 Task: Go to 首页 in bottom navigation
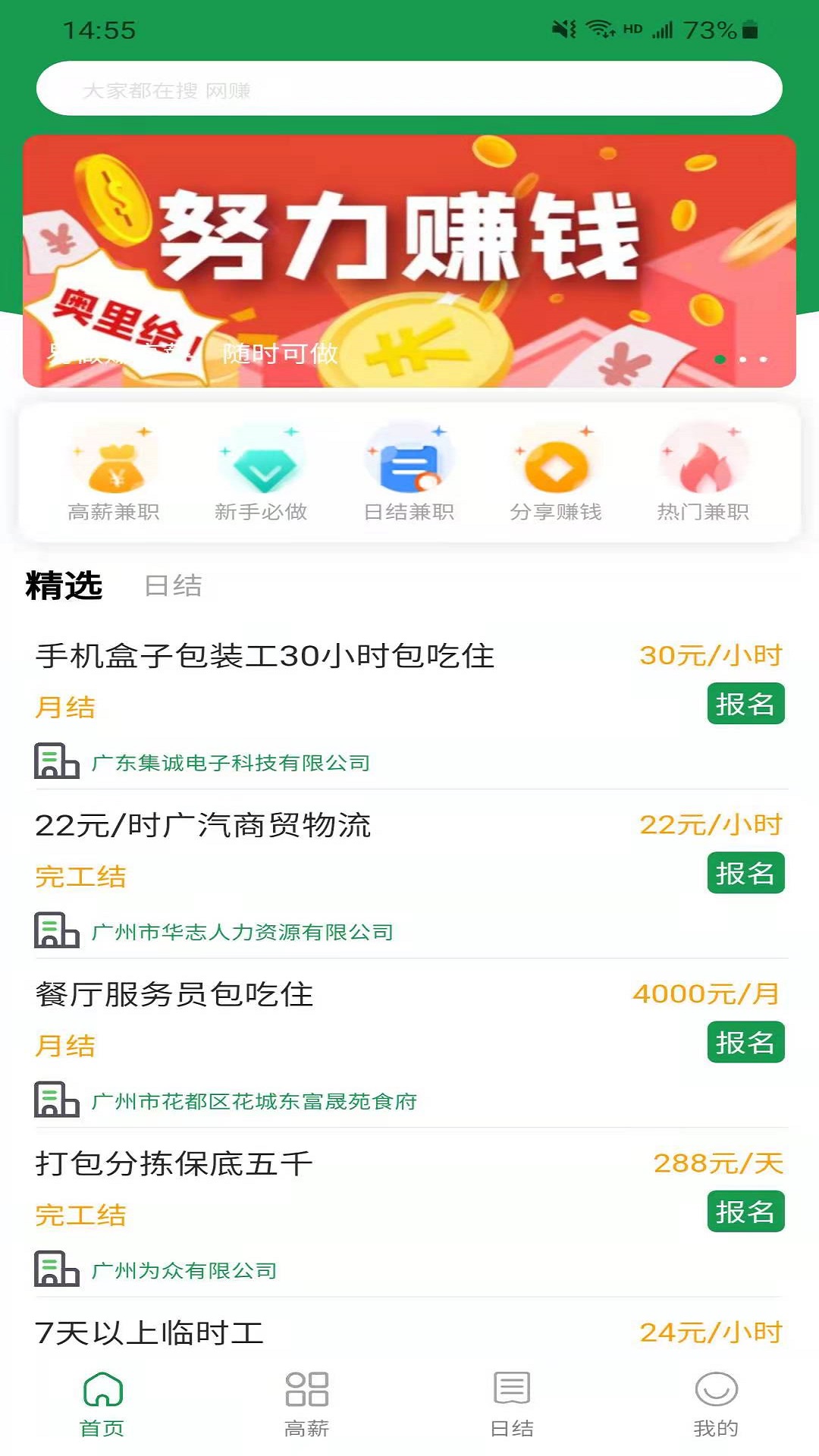click(x=102, y=1404)
